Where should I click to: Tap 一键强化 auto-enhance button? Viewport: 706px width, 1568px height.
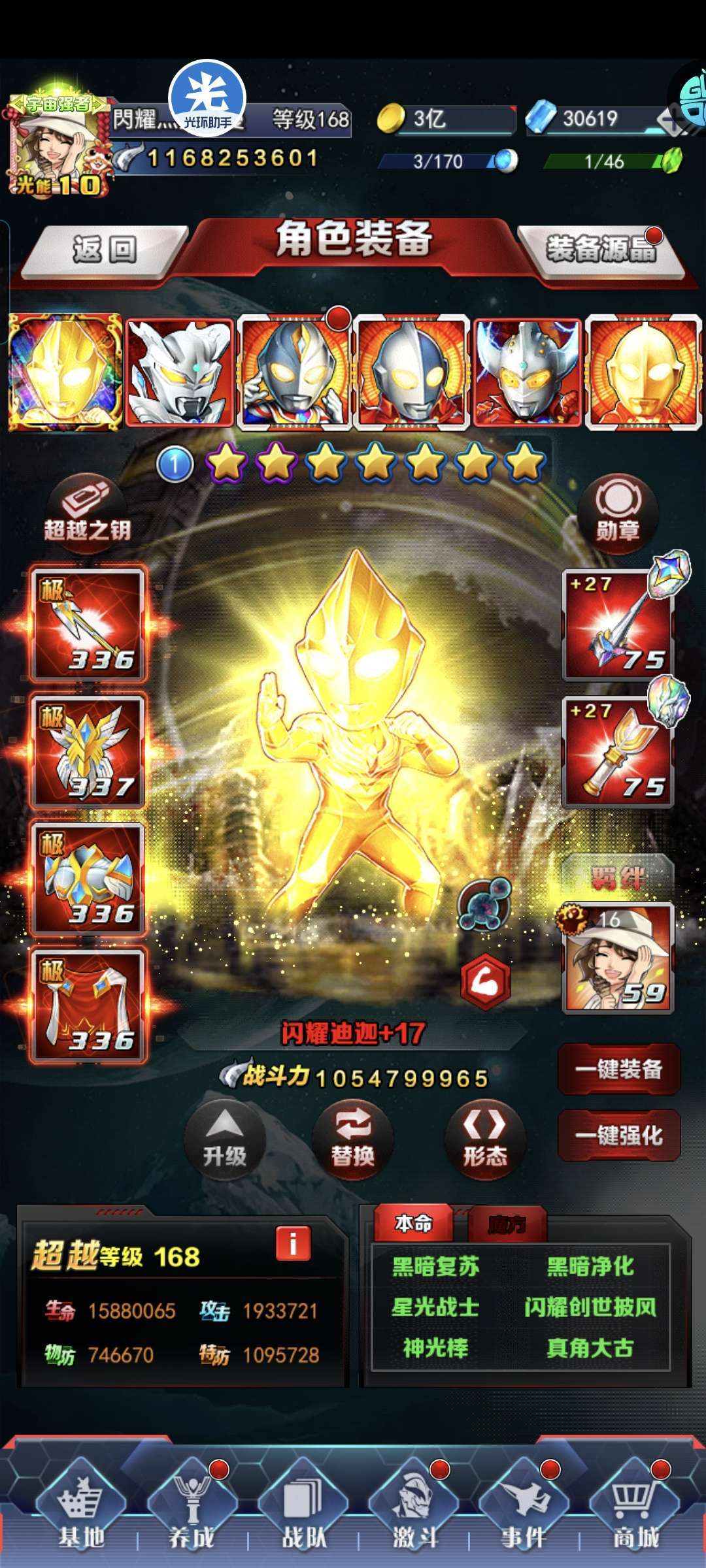tap(618, 1135)
